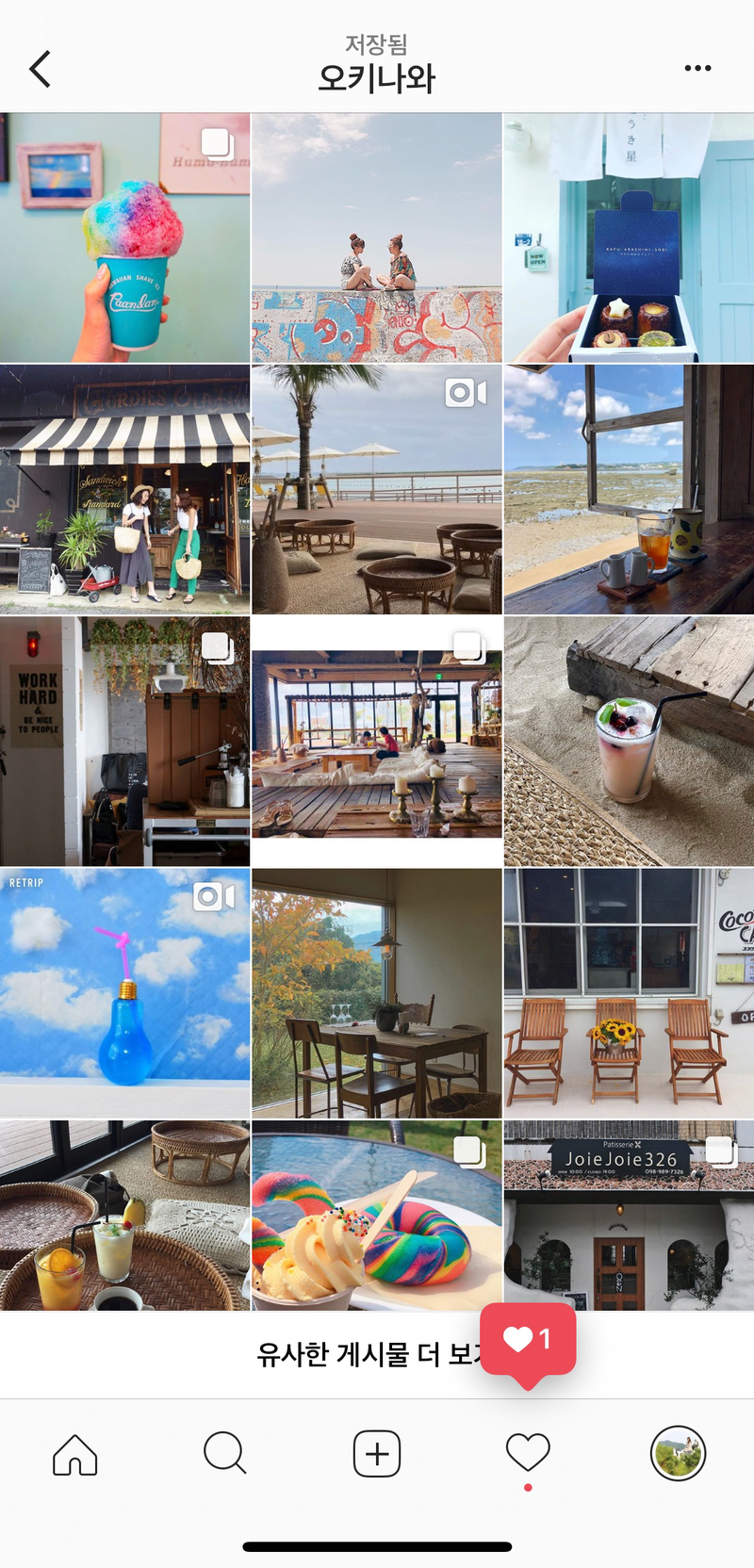Open the three-dot options menu
The height and width of the screenshot is (1568, 754).
point(697,68)
